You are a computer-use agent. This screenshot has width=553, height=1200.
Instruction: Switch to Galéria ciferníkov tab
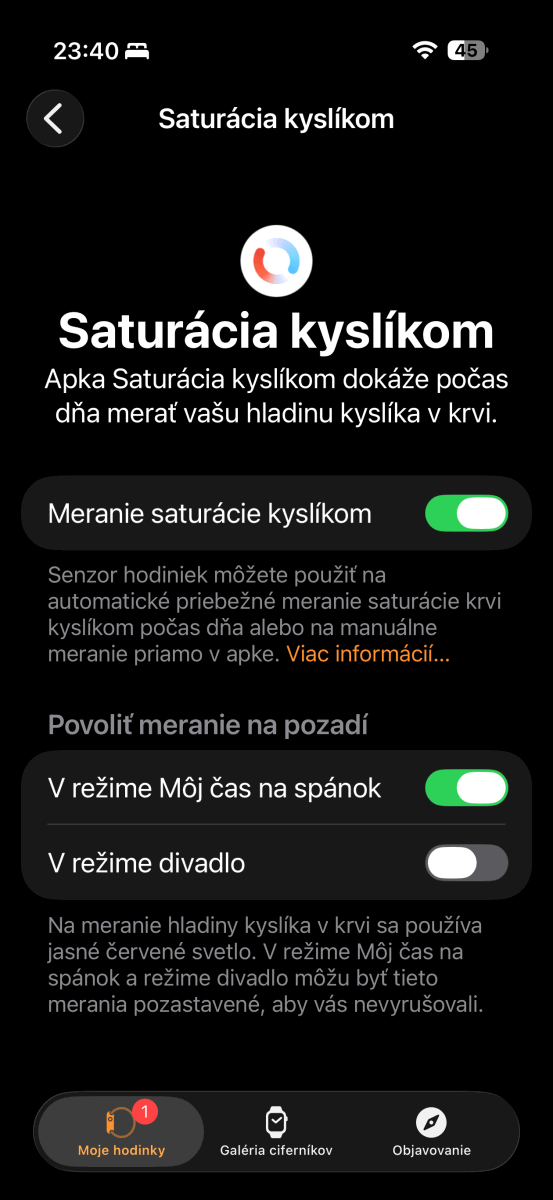coord(276,1132)
